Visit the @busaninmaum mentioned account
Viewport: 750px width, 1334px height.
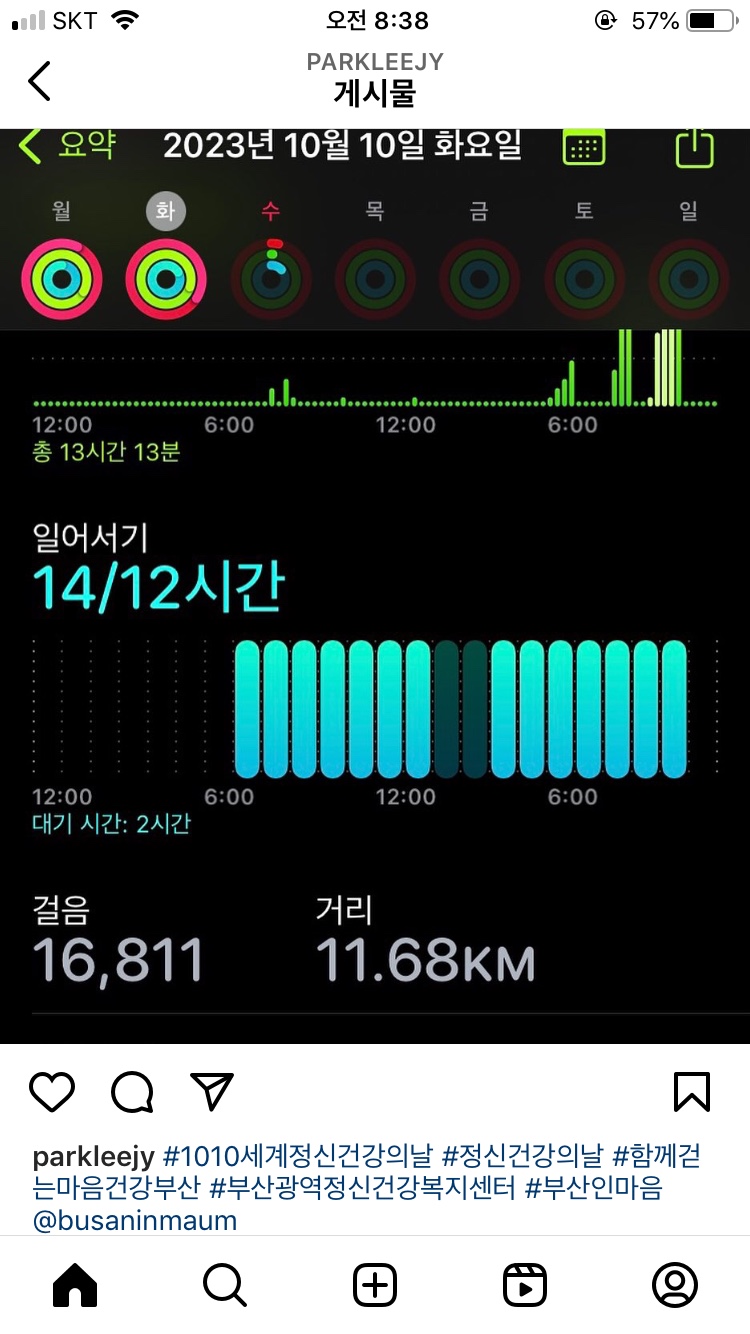[135, 1221]
